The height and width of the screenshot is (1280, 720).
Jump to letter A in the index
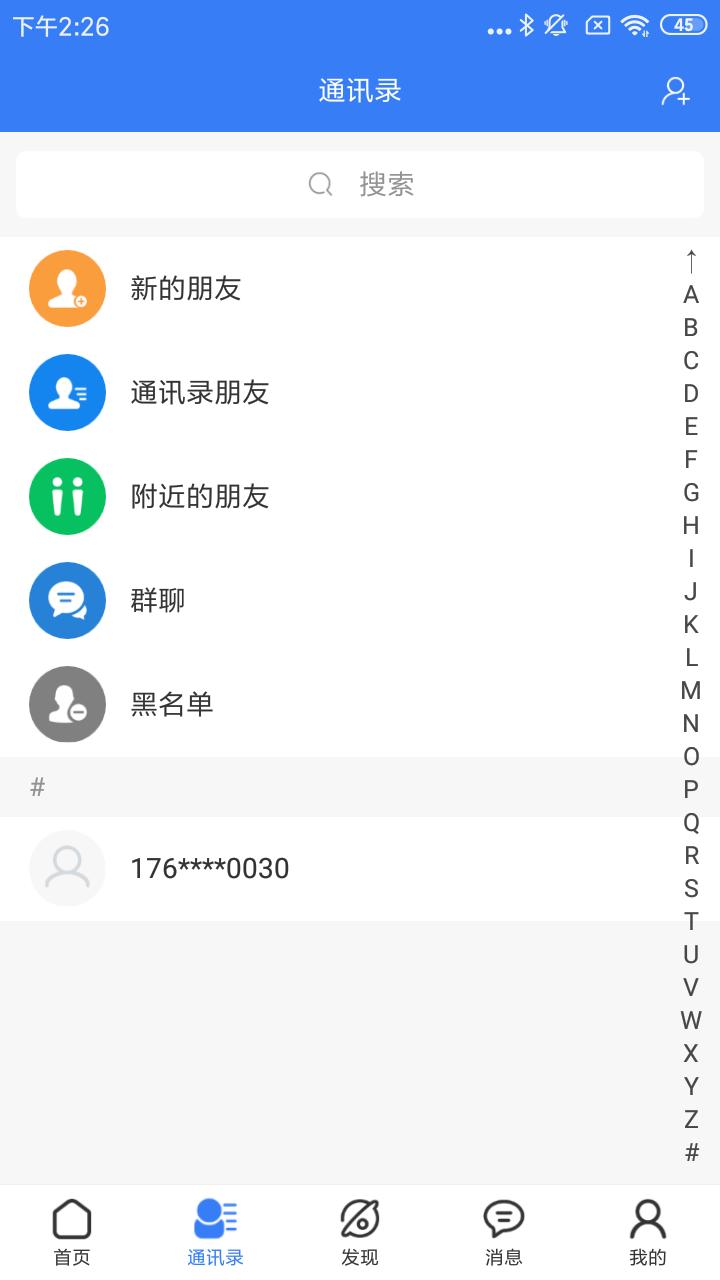click(x=691, y=295)
